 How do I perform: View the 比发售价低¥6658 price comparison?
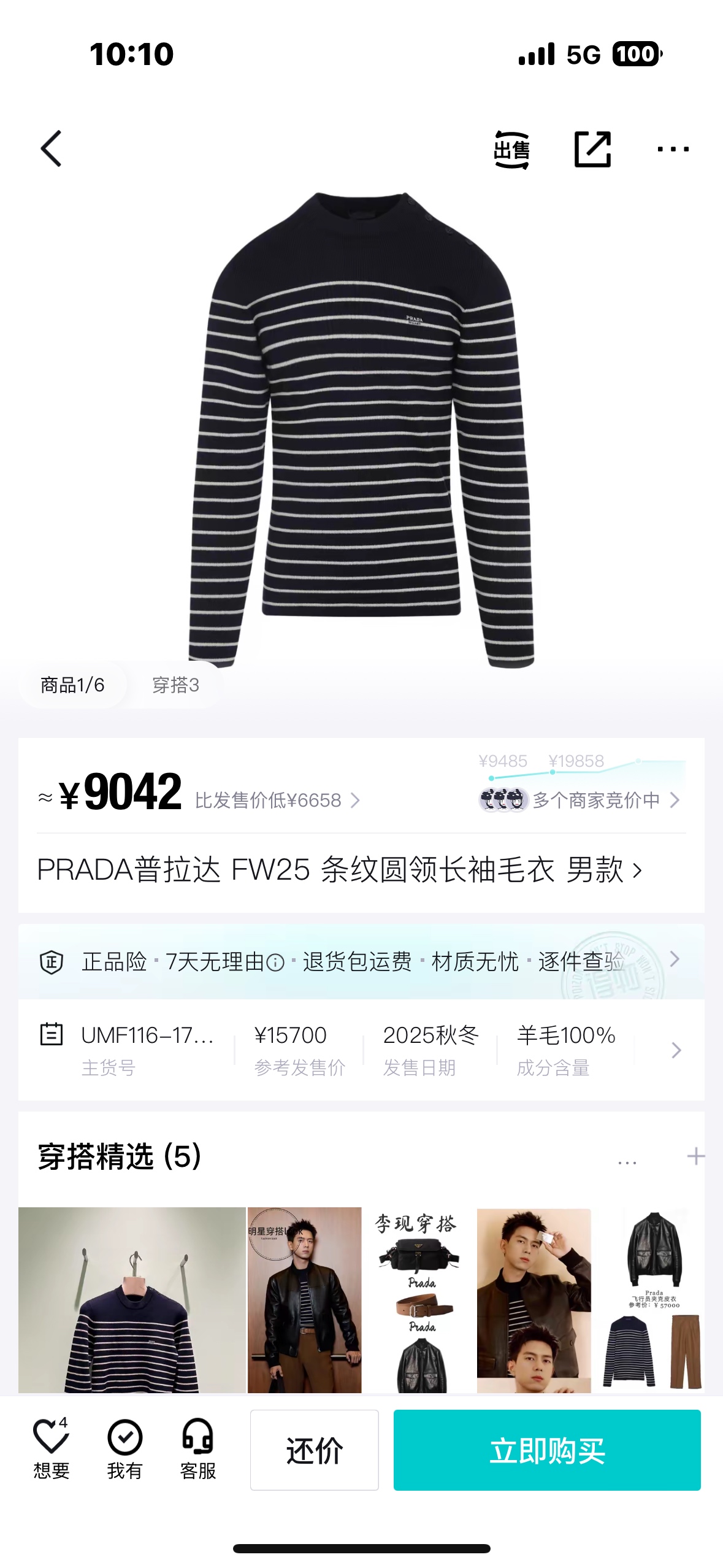click(277, 800)
